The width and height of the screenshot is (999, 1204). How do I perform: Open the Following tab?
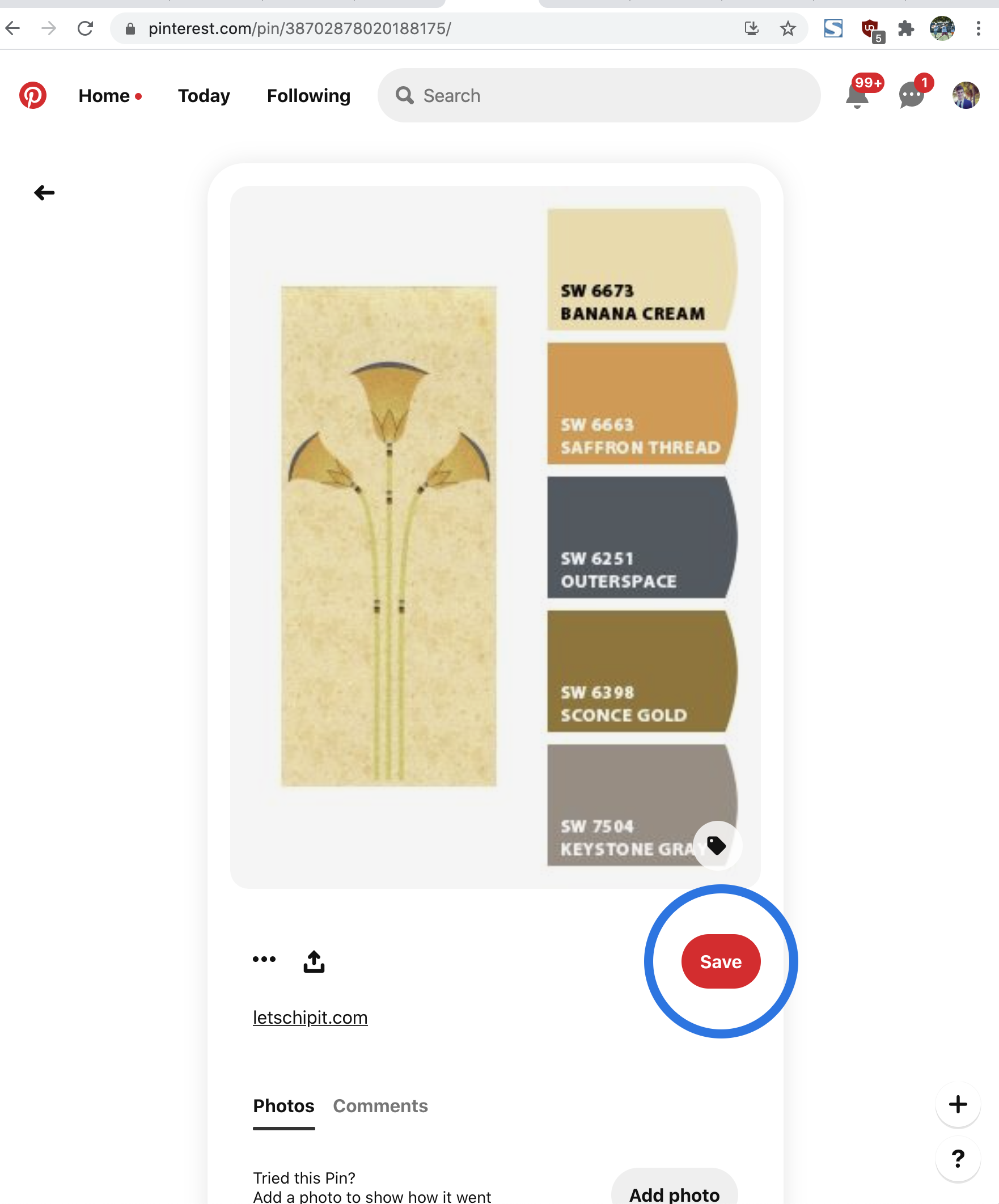(308, 96)
